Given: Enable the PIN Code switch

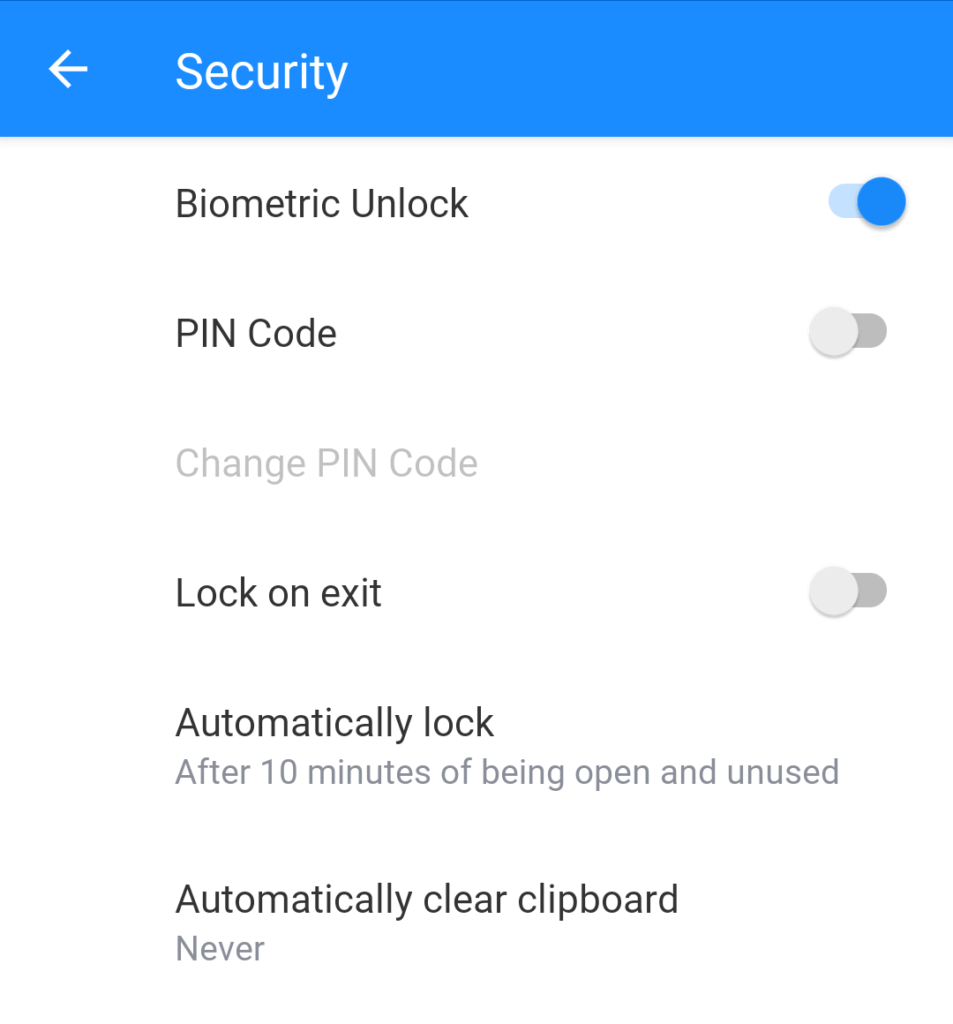Looking at the screenshot, I should coord(849,331).
